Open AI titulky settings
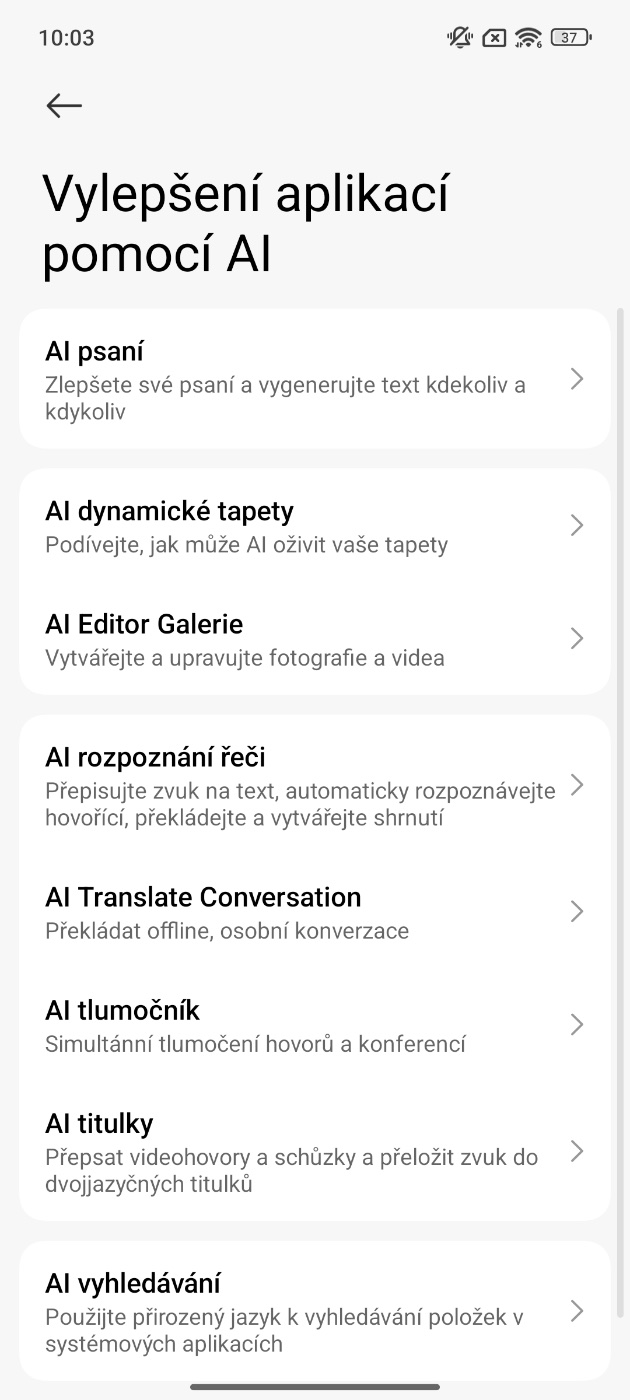Screen dimensions: 630x1400 [315, 1152]
